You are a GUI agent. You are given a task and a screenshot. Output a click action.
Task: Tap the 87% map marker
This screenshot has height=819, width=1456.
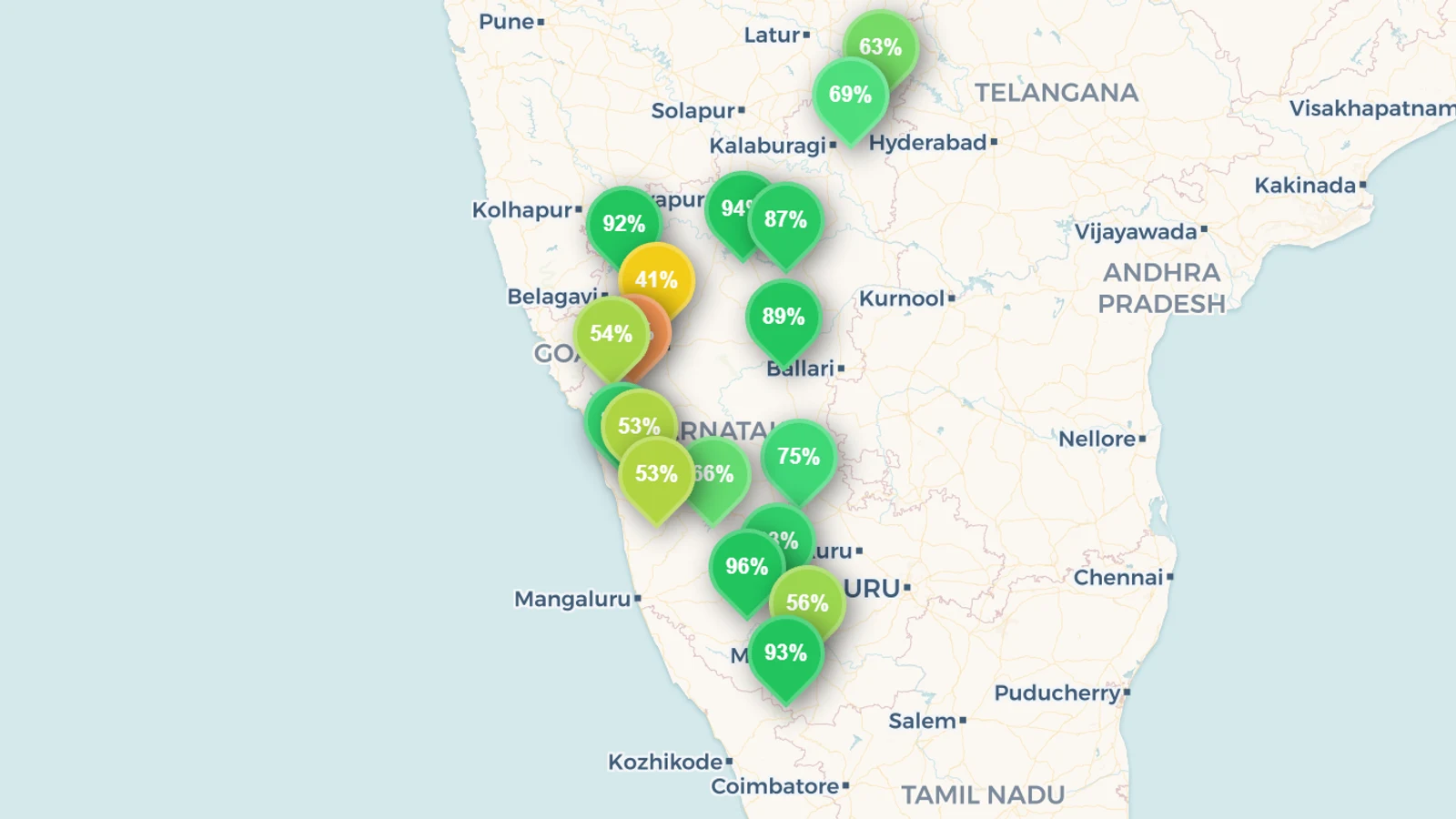coord(785,219)
